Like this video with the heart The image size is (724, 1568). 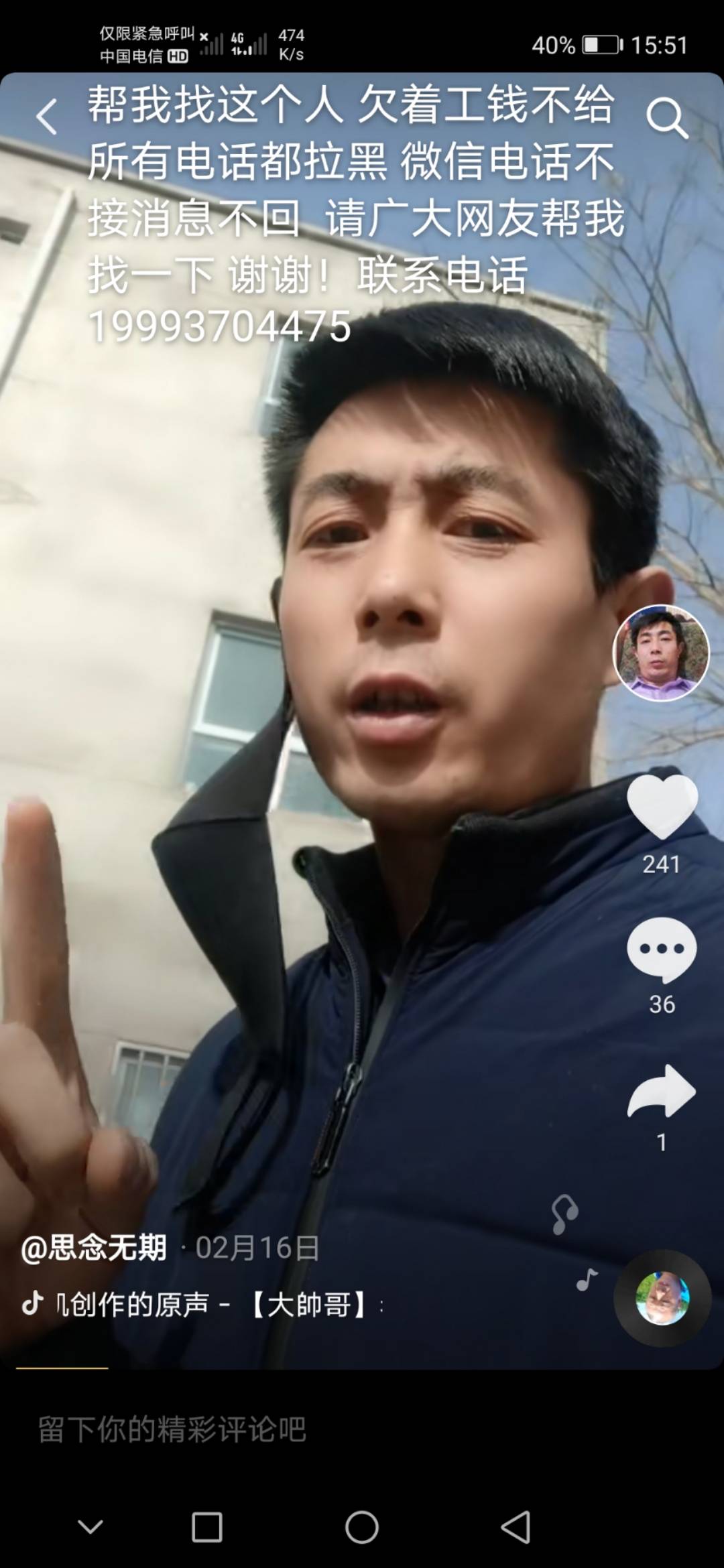tap(662, 806)
